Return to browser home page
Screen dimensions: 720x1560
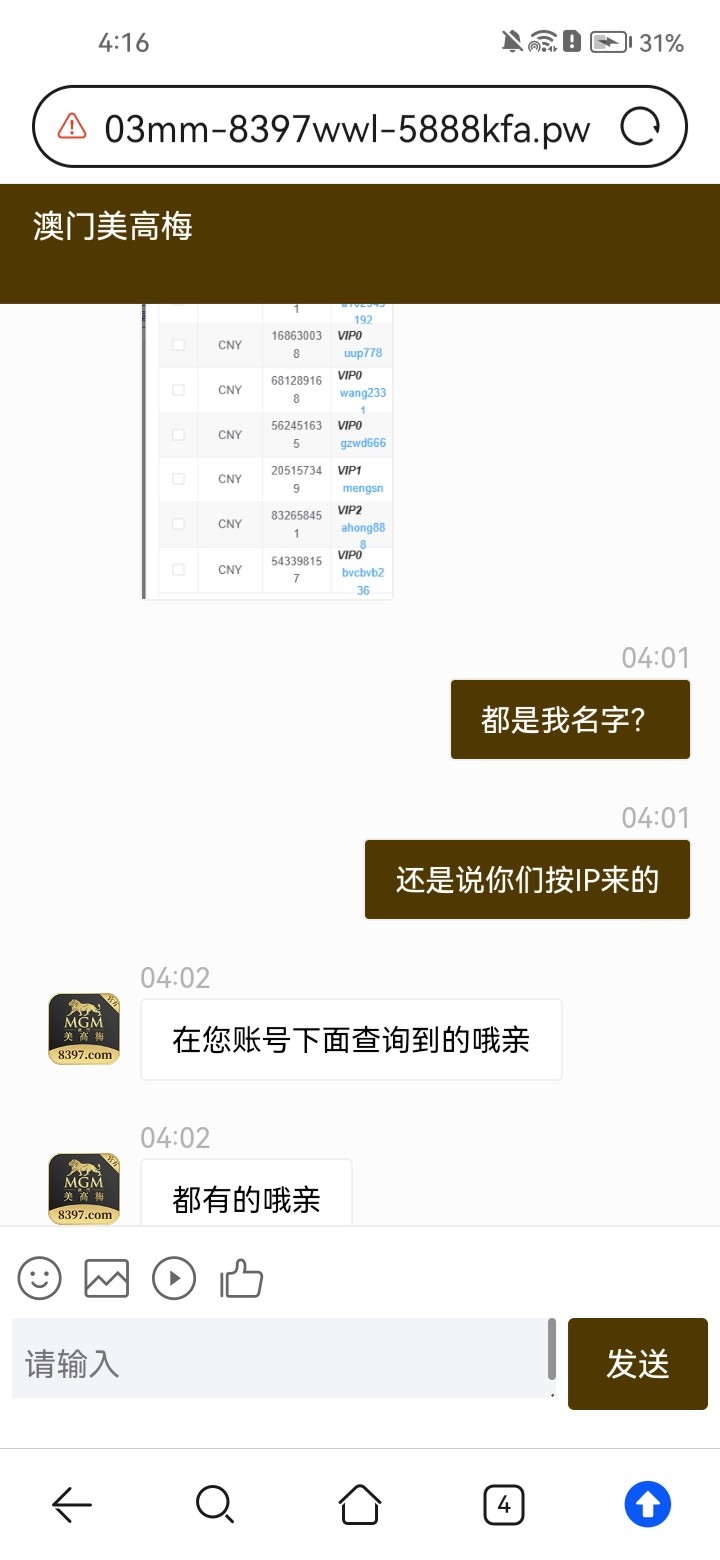tap(360, 1503)
